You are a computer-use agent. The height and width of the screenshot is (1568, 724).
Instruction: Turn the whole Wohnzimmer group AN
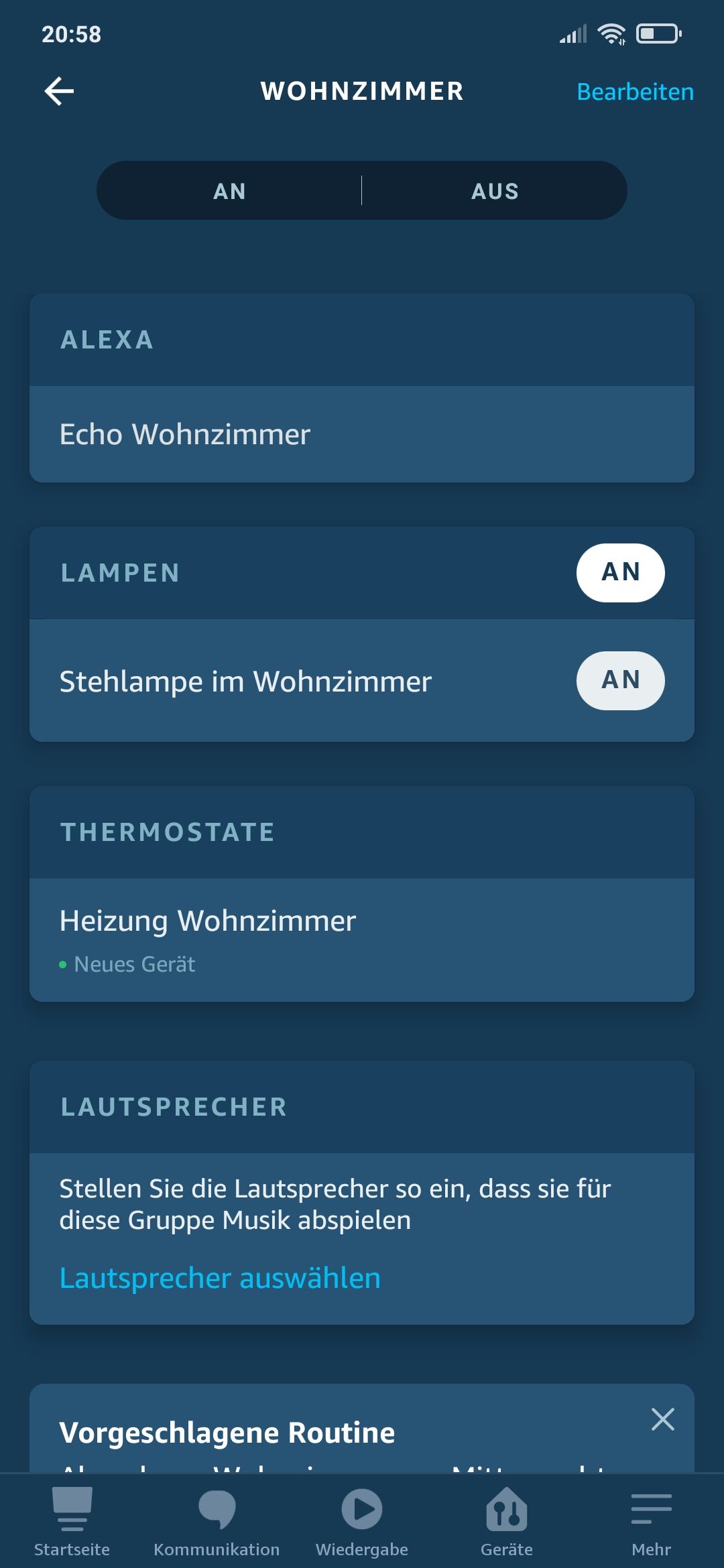pos(229,191)
